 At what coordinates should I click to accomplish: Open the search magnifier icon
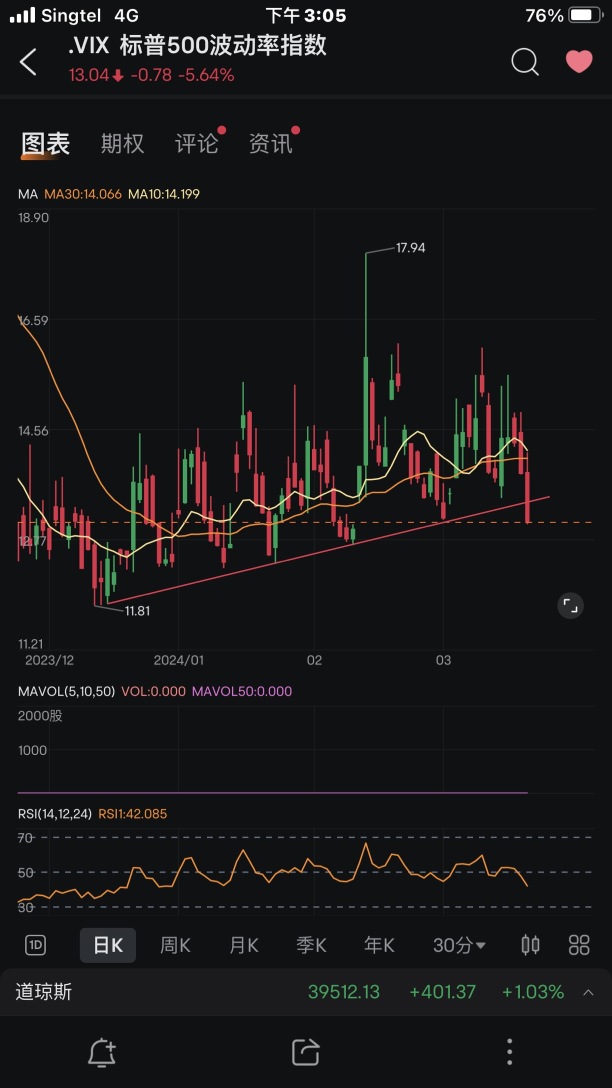pos(525,62)
